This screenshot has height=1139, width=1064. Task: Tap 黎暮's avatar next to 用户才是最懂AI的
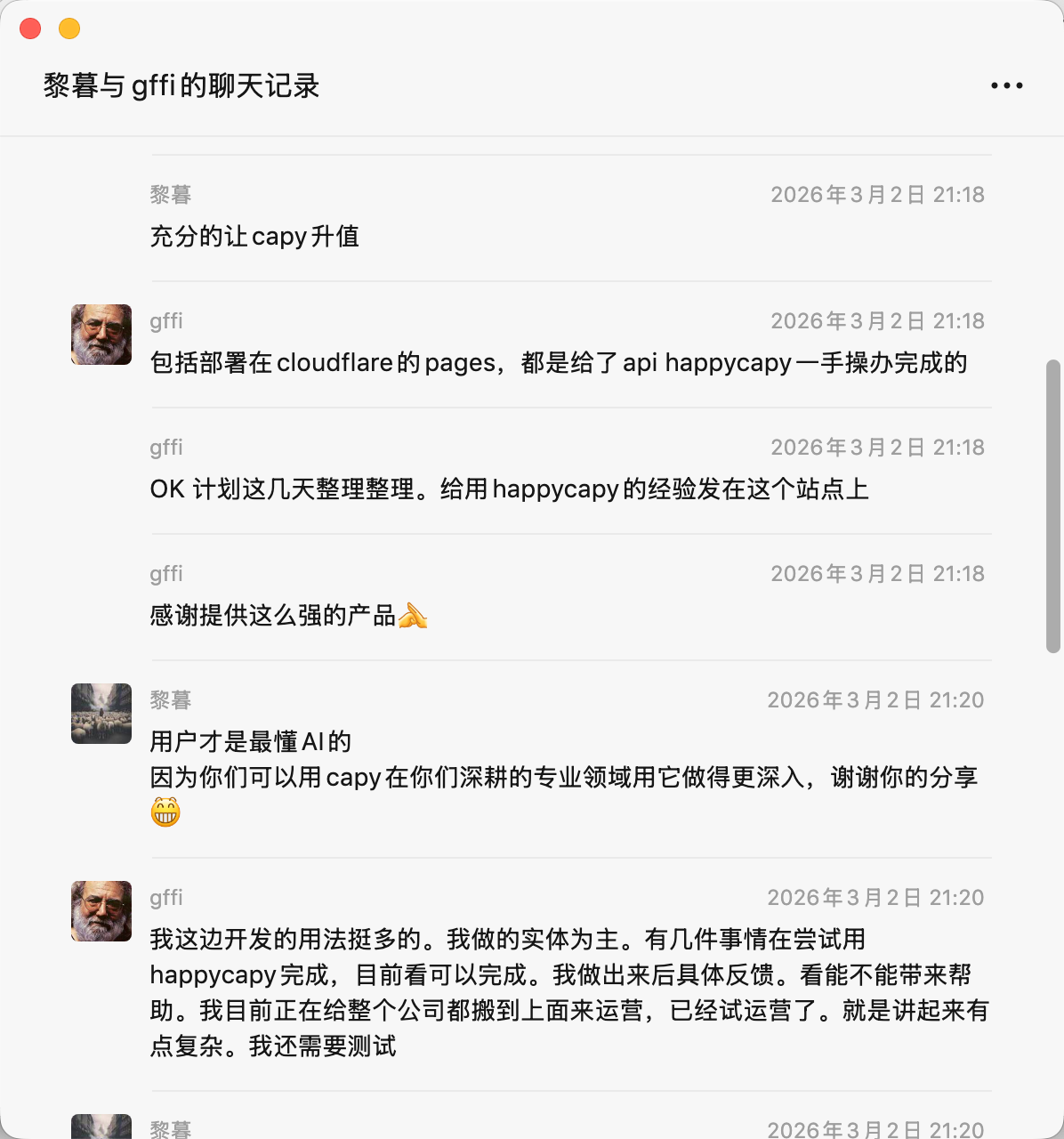(x=101, y=714)
